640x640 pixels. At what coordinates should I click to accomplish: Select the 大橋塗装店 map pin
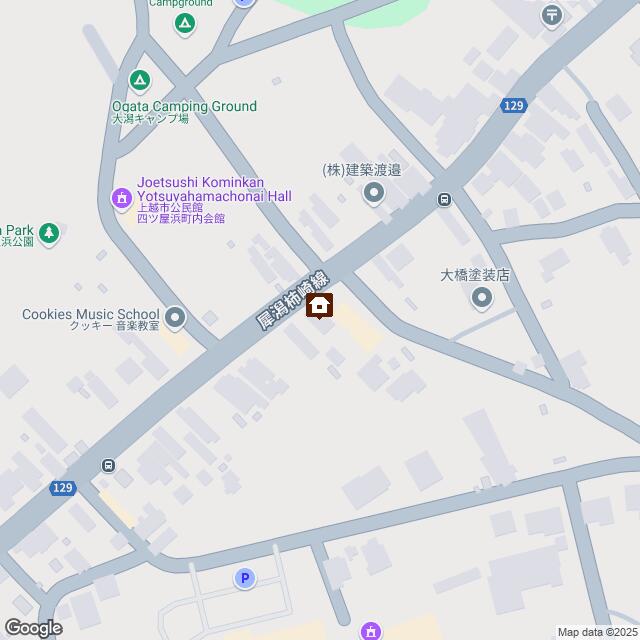tap(482, 297)
